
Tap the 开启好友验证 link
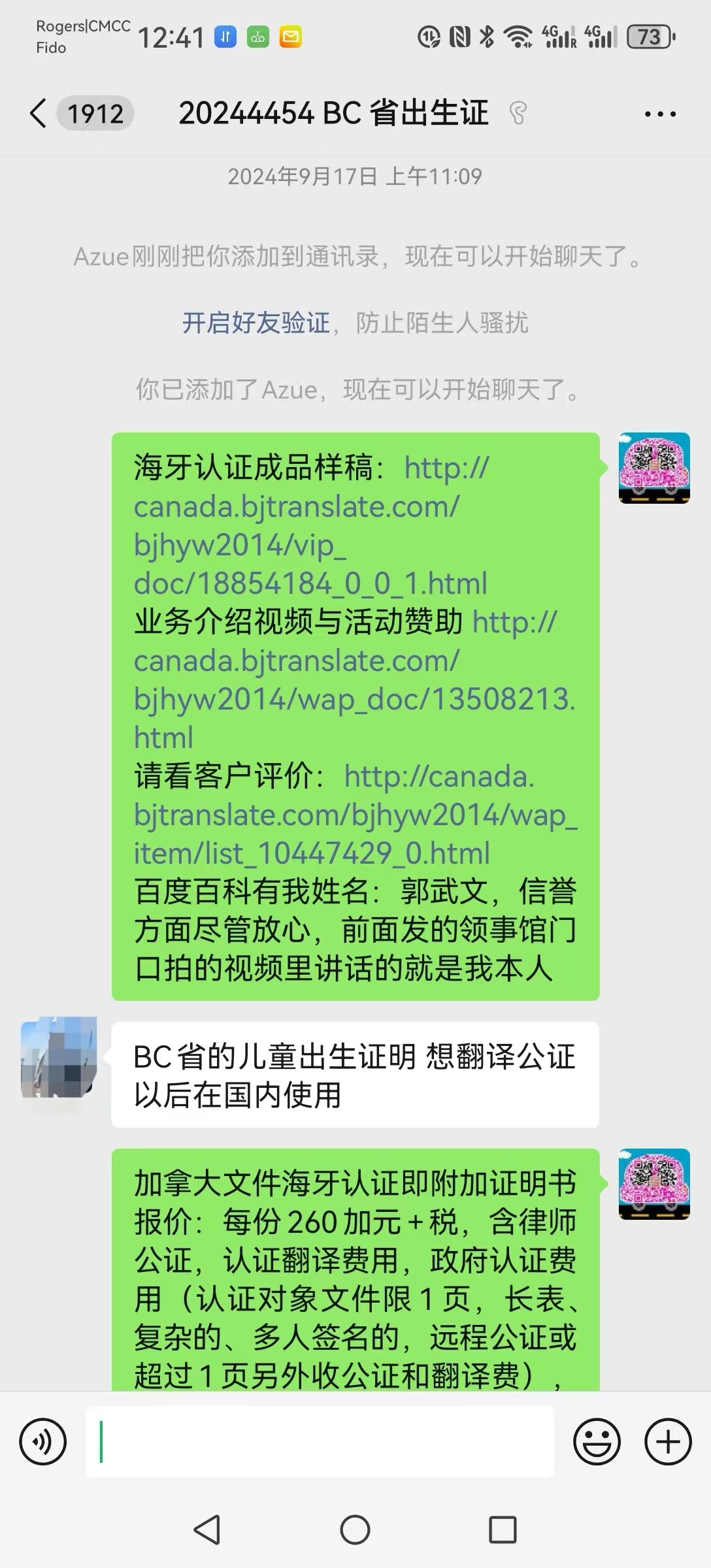pyautogui.click(x=256, y=323)
